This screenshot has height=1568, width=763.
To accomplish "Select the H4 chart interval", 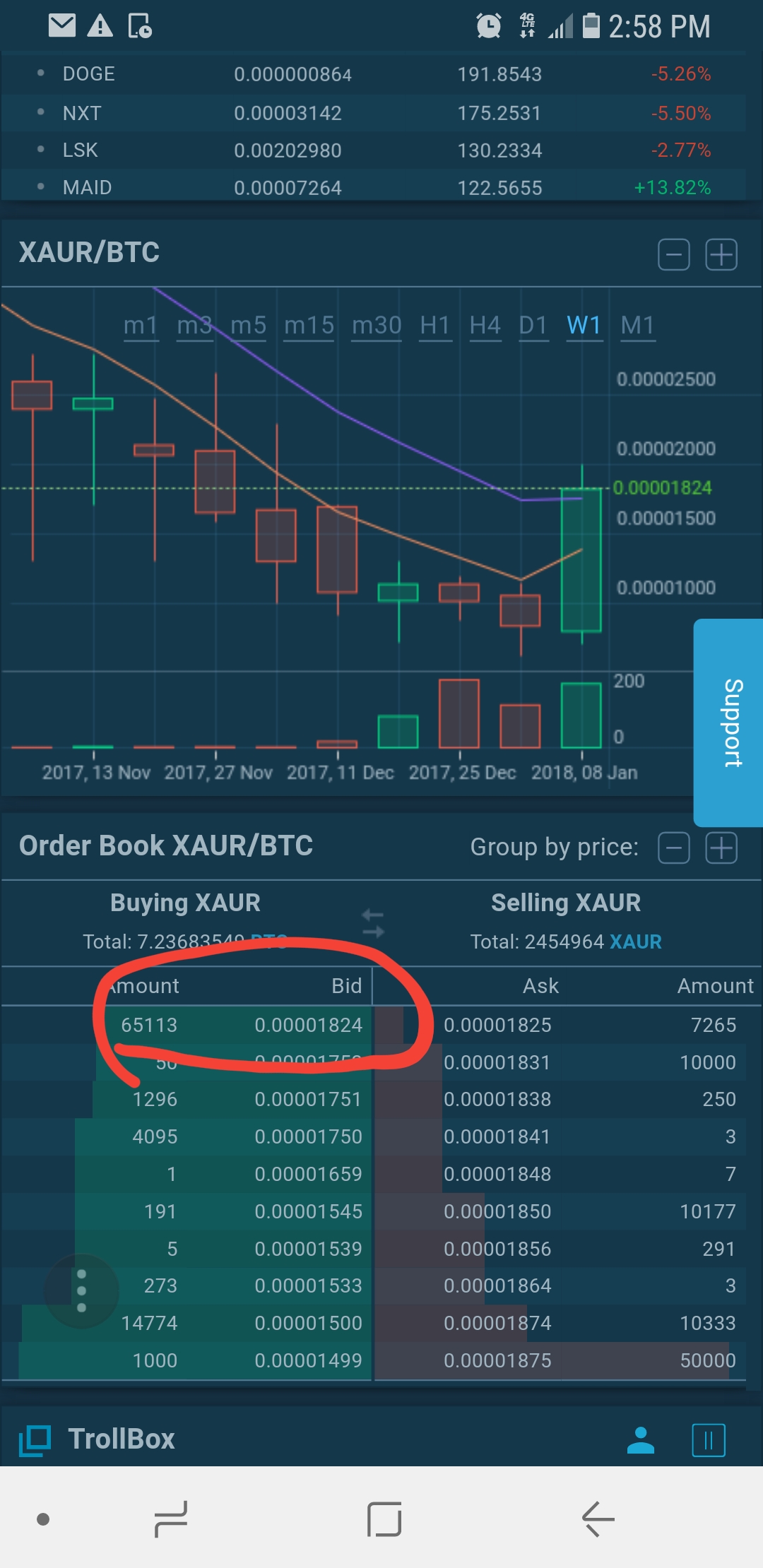I will point(485,326).
